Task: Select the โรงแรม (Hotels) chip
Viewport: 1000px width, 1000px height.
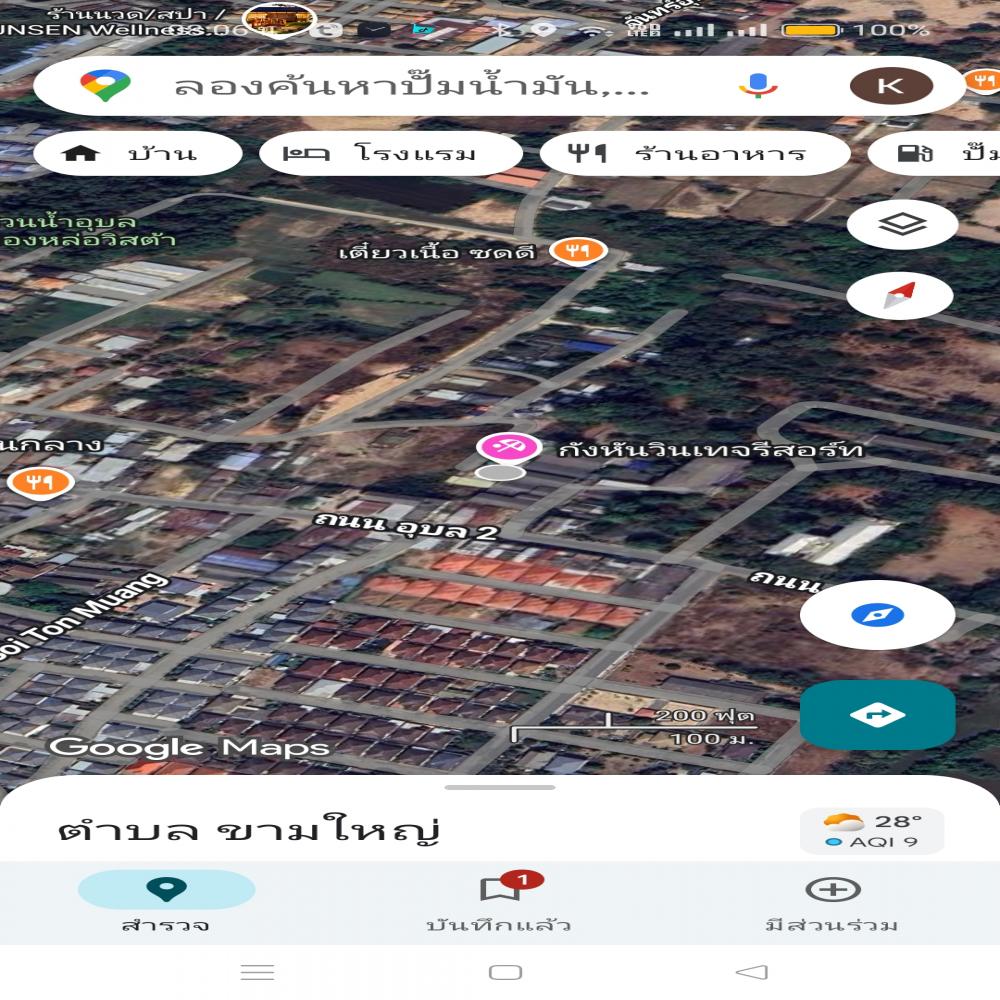Action: [x=390, y=154]
